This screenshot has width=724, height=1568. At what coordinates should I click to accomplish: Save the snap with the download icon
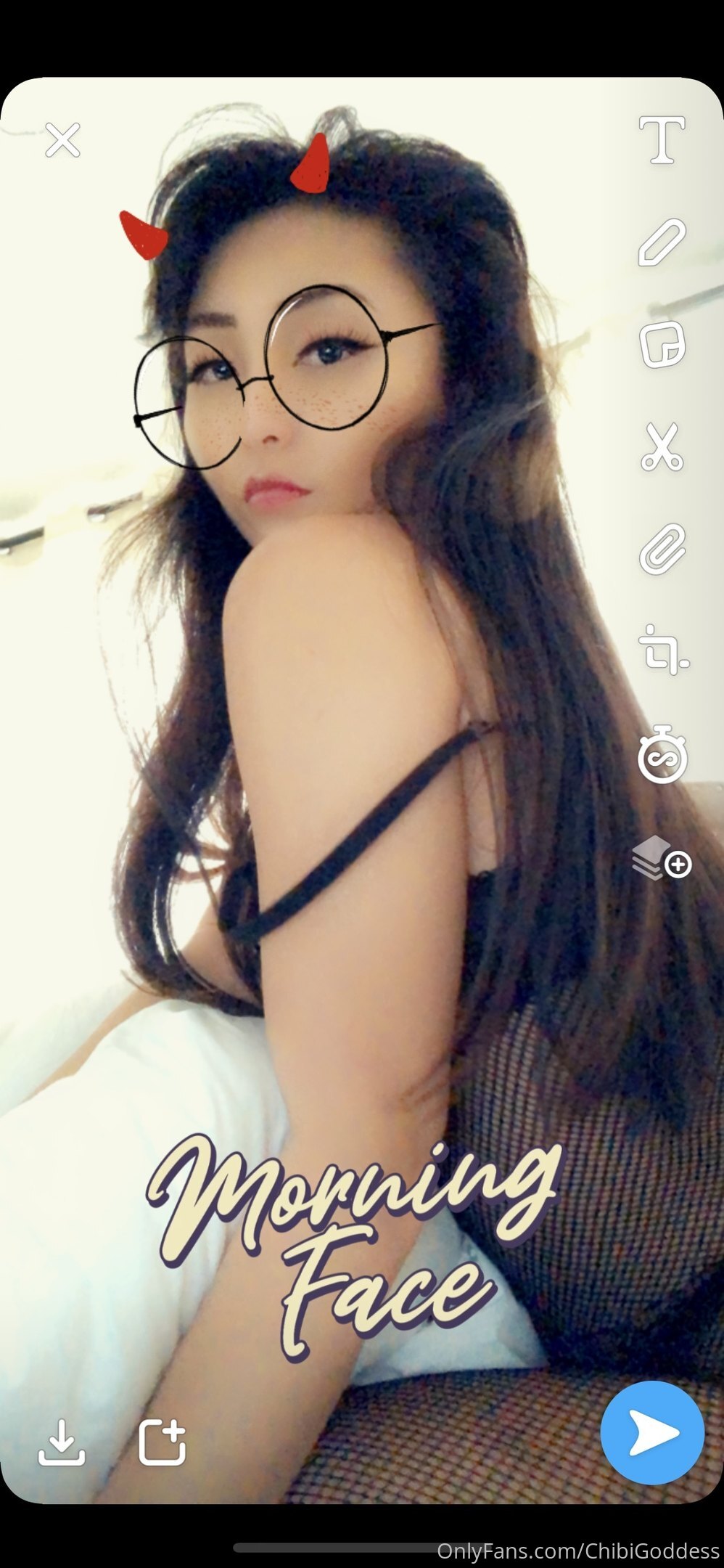(x=62, y=1442)
